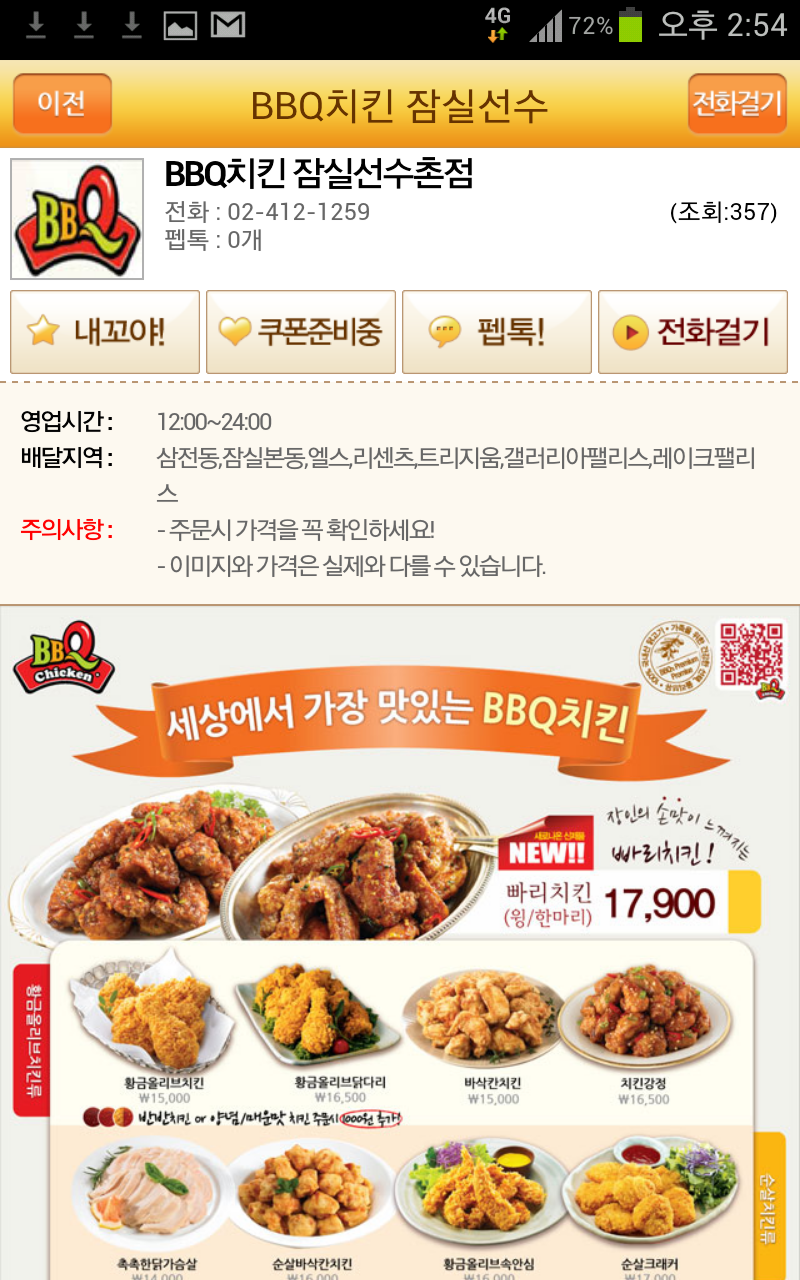
Task: Open the BBQ치킨 menu flyer image
Action: point(400,940)
